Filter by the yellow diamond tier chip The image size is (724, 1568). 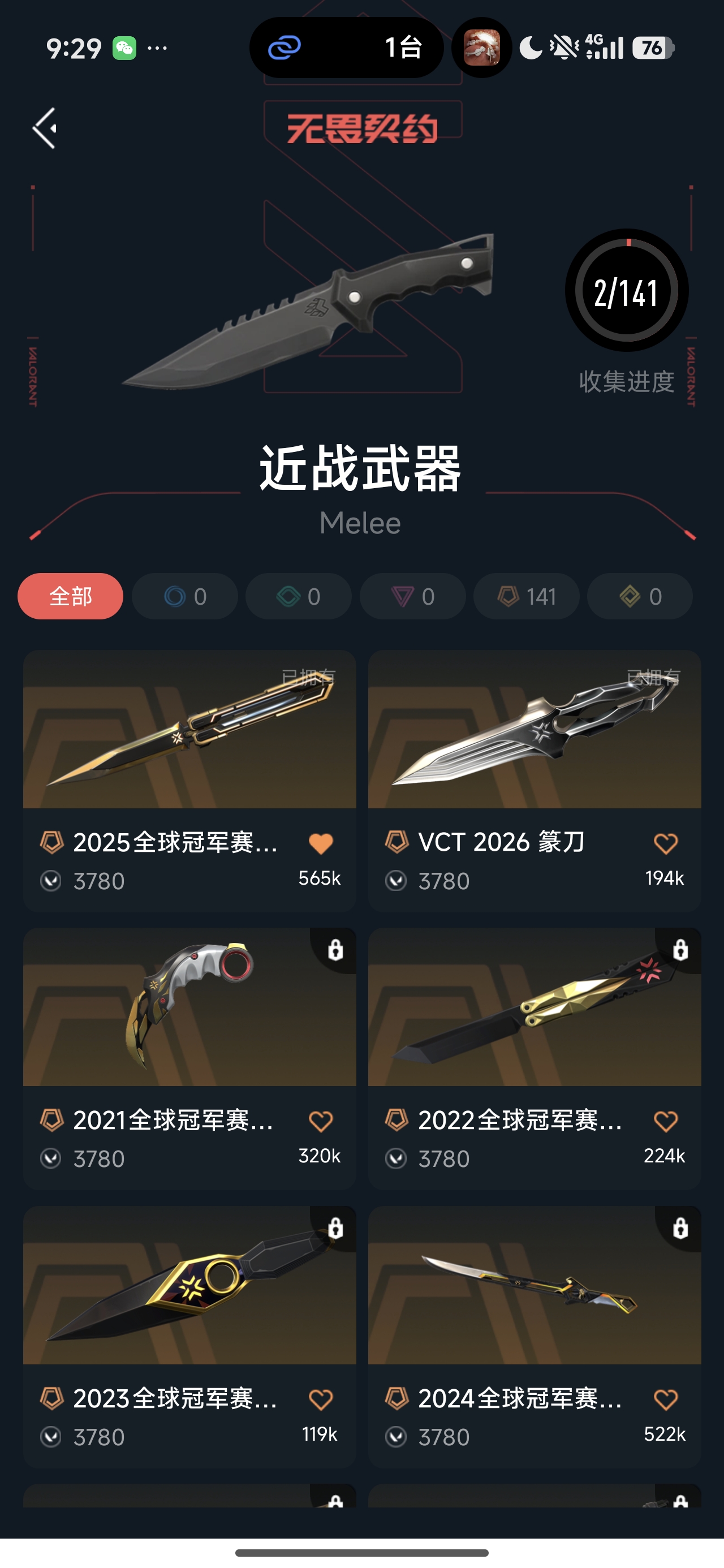pos(640,596)
